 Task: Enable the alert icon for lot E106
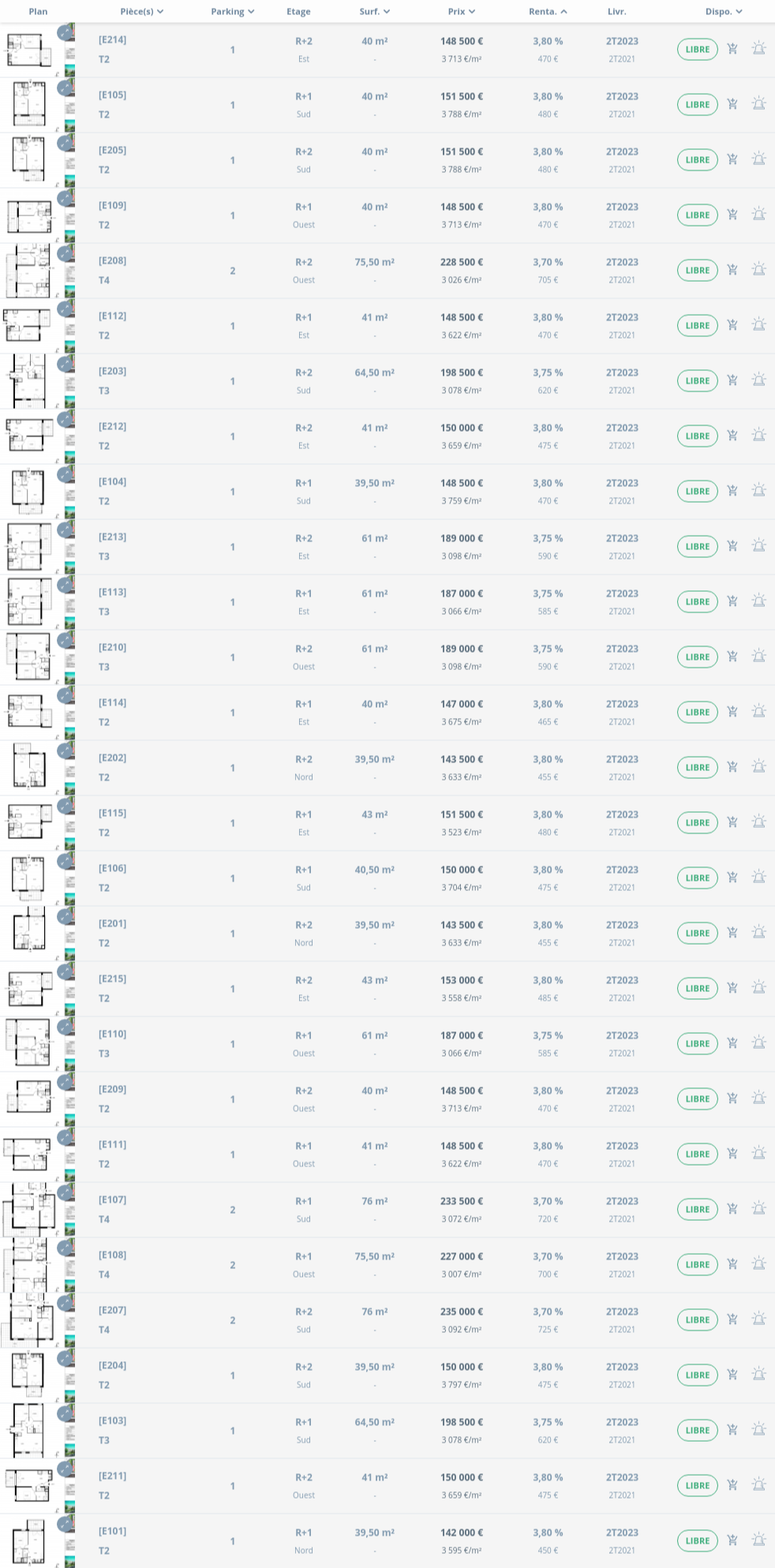[758, 878]
